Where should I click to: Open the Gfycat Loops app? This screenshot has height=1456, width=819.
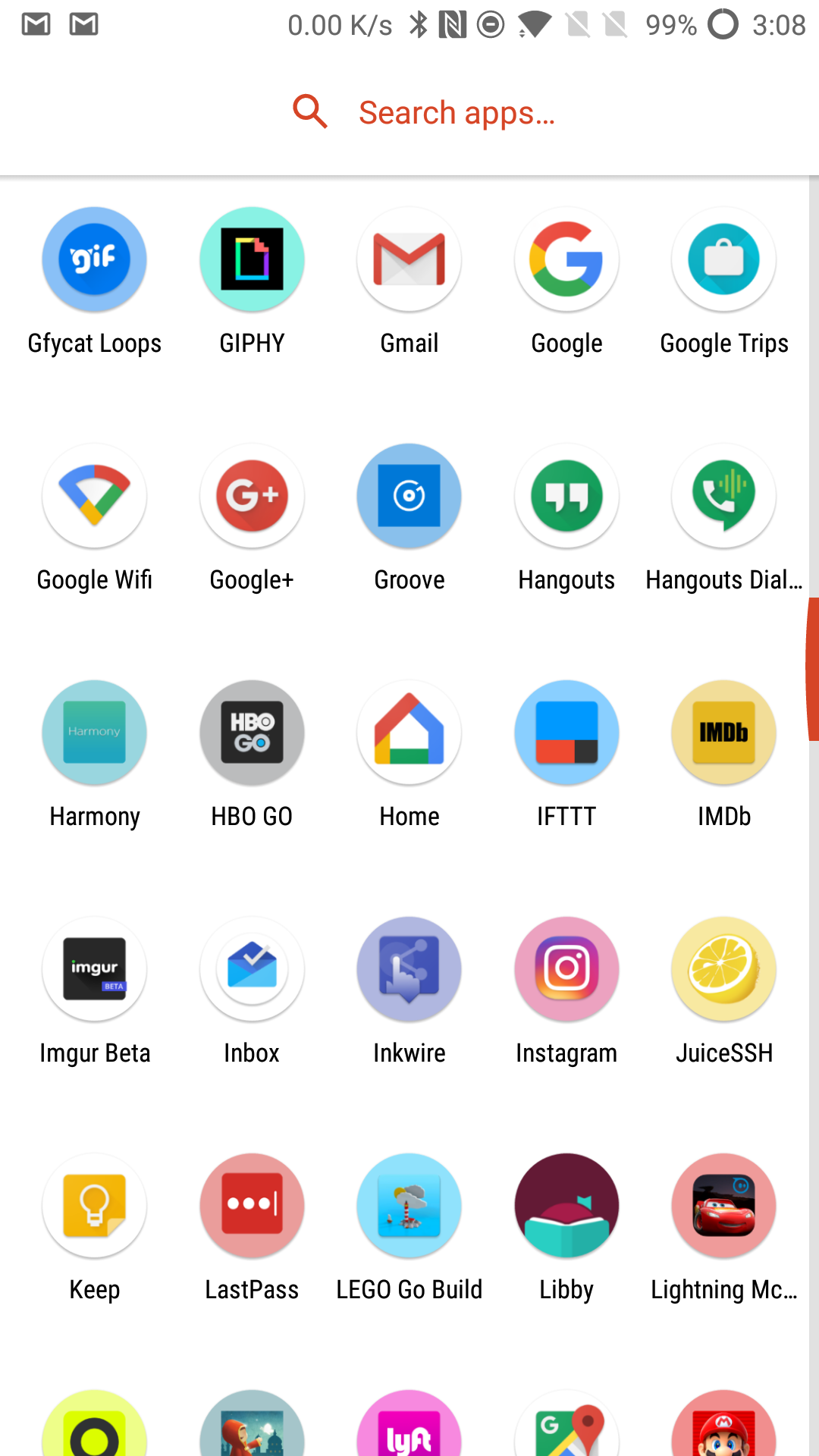tap(94, 259)
